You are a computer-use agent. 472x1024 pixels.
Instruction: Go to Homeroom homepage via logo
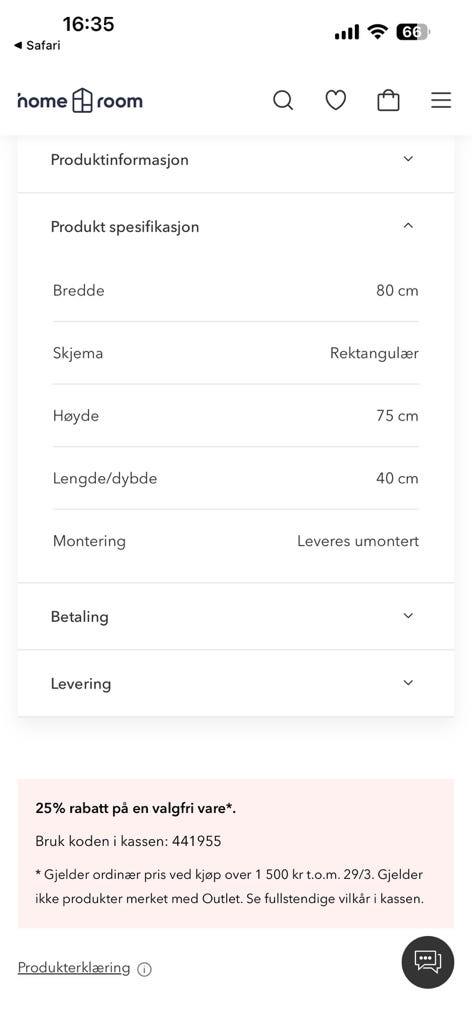[80, 101]
